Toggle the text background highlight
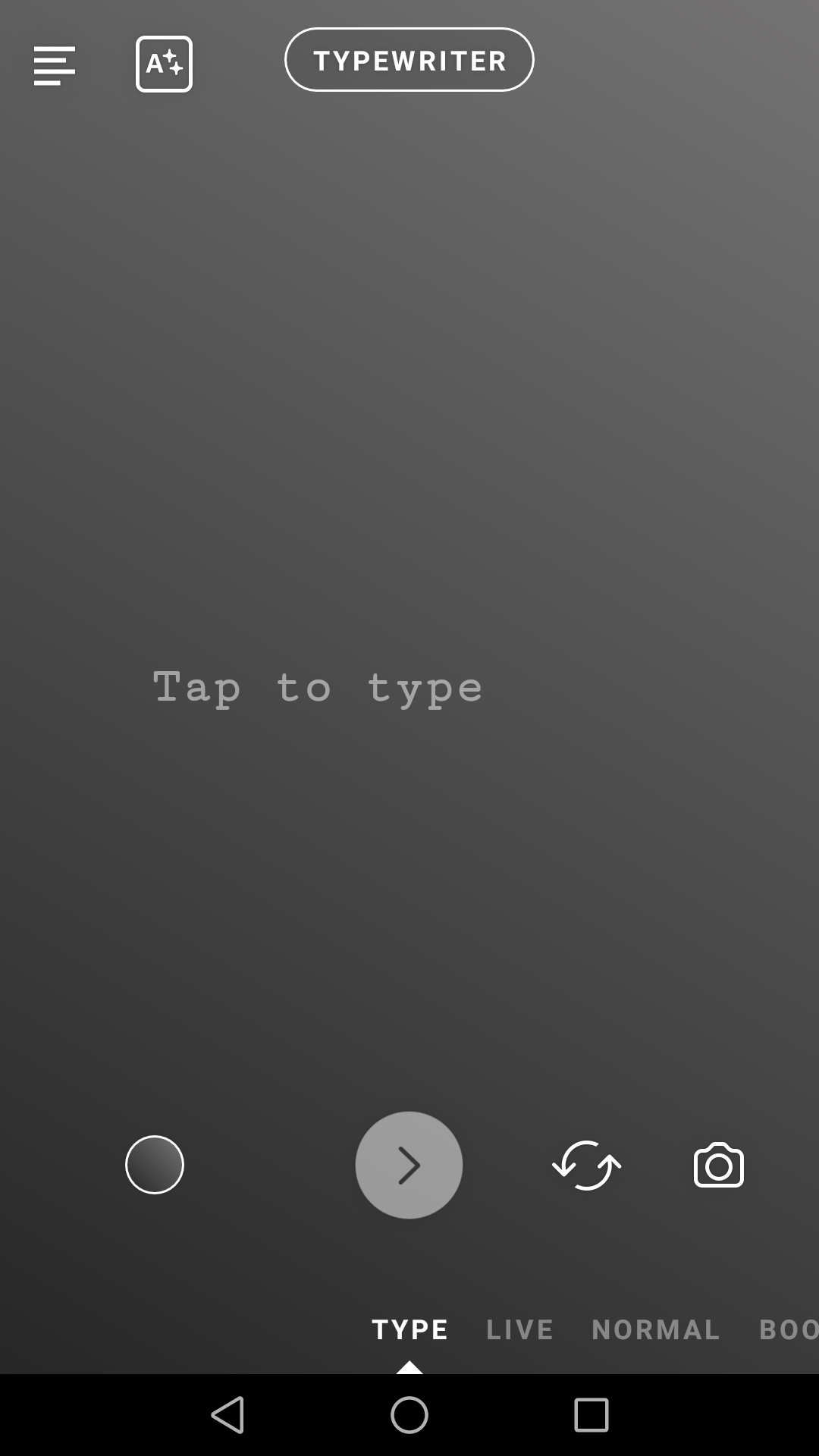The width and height of the screenshot is (819, 1456). click(x=164, y=64)
